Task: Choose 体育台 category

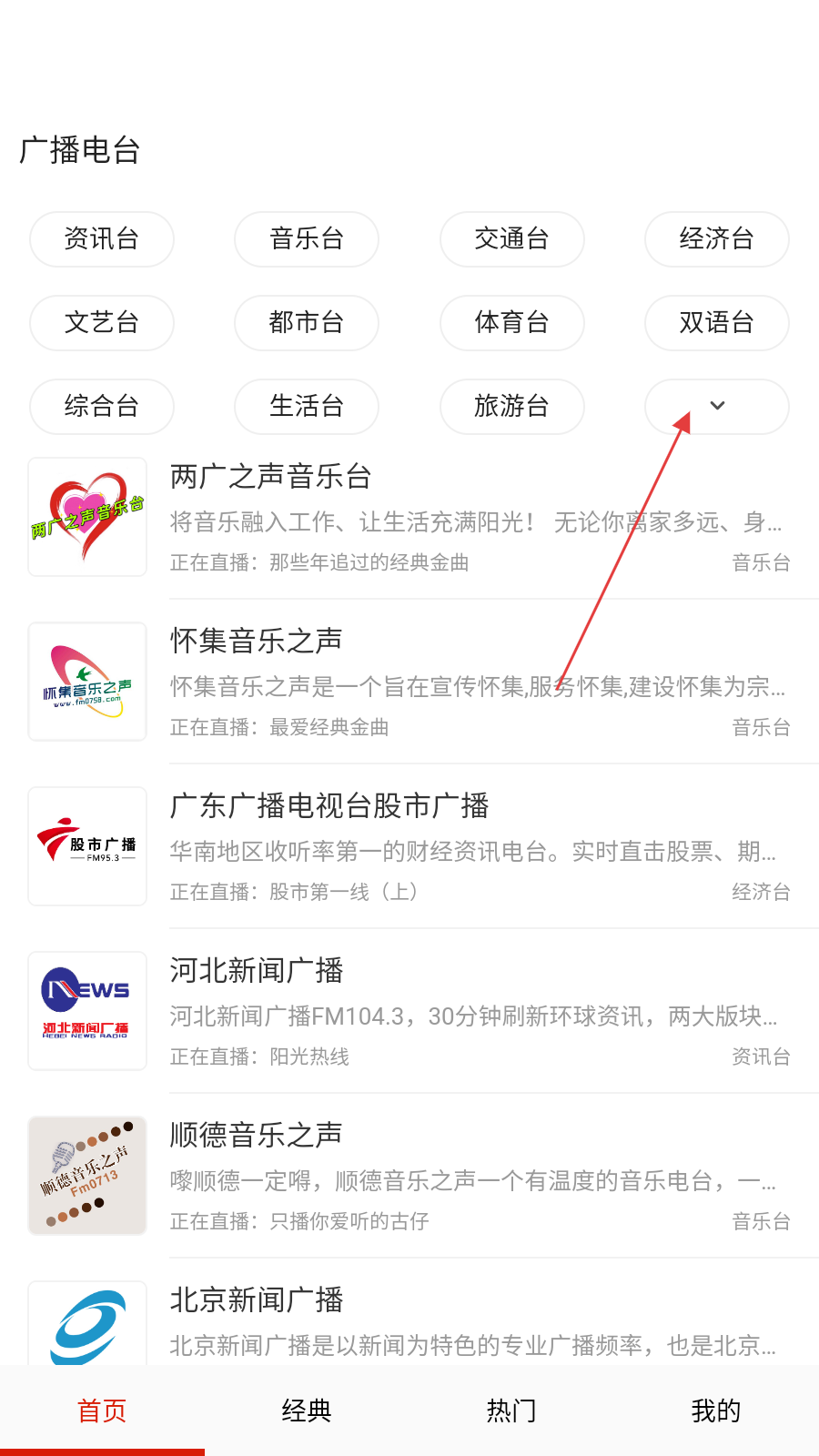Action: (x=511, y=323)
